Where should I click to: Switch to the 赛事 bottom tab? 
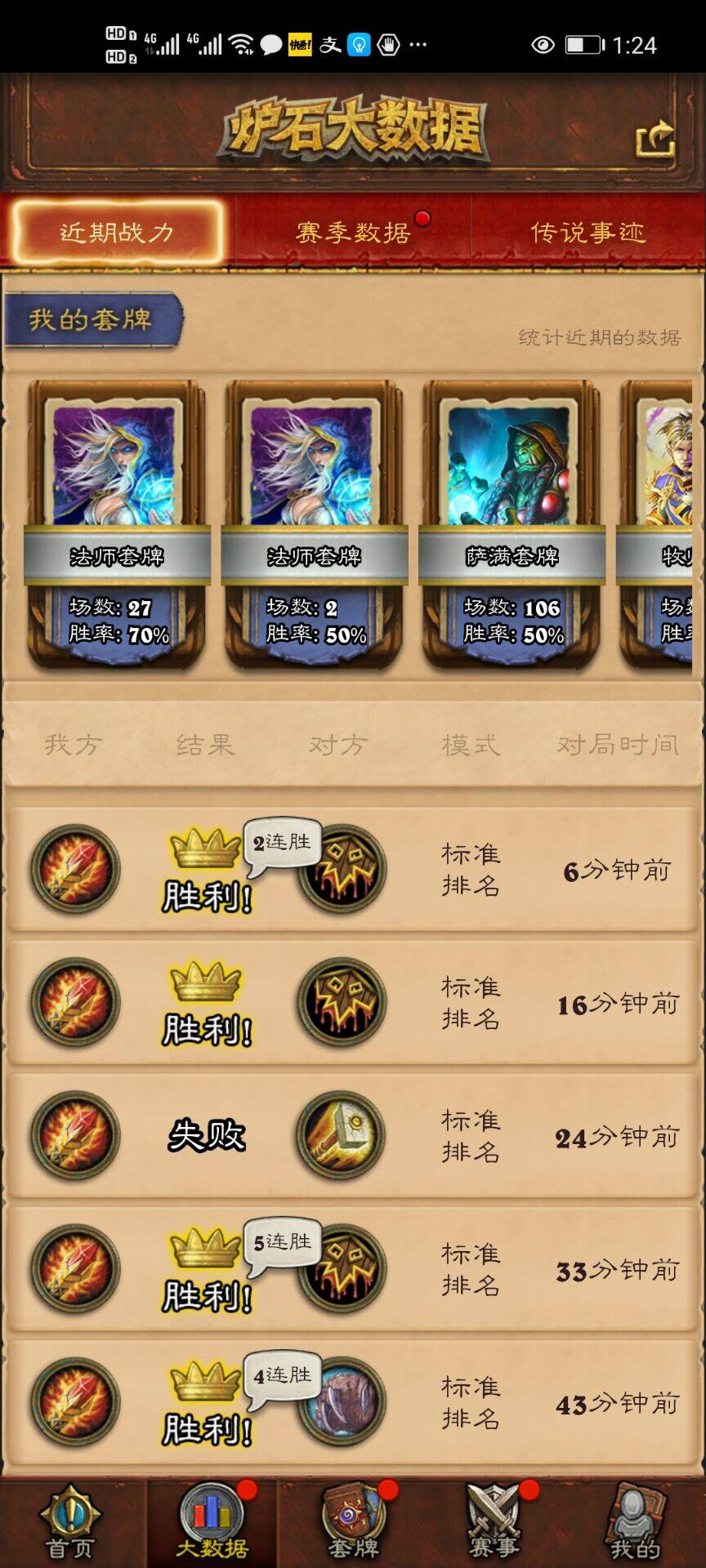click(494, 1522)
